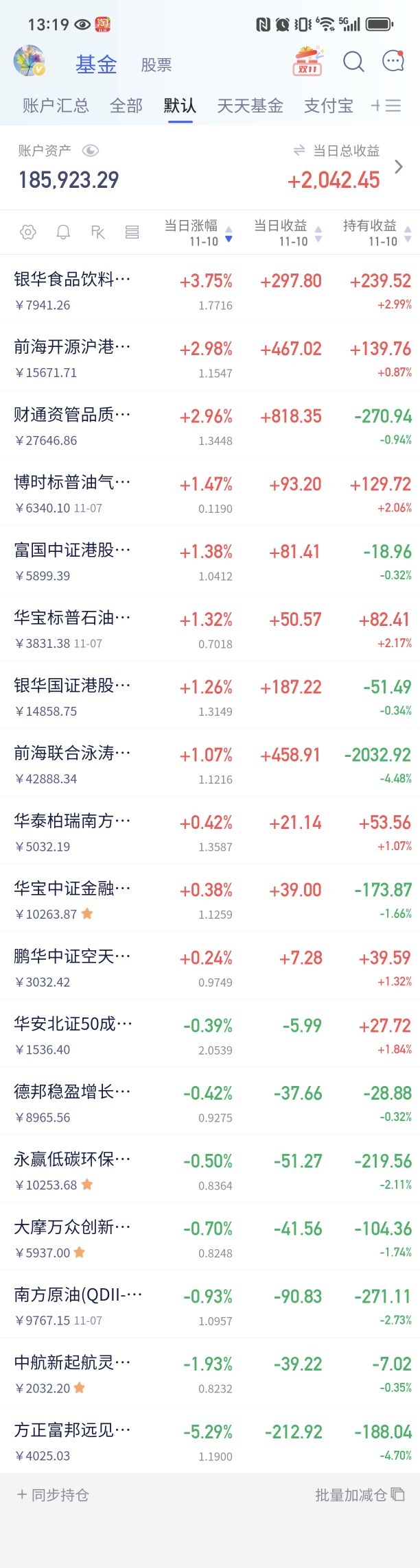This screenshot has width=420, height=1568.
Task: Open the list settings gear icon
Action: click(x=28, y=232)
